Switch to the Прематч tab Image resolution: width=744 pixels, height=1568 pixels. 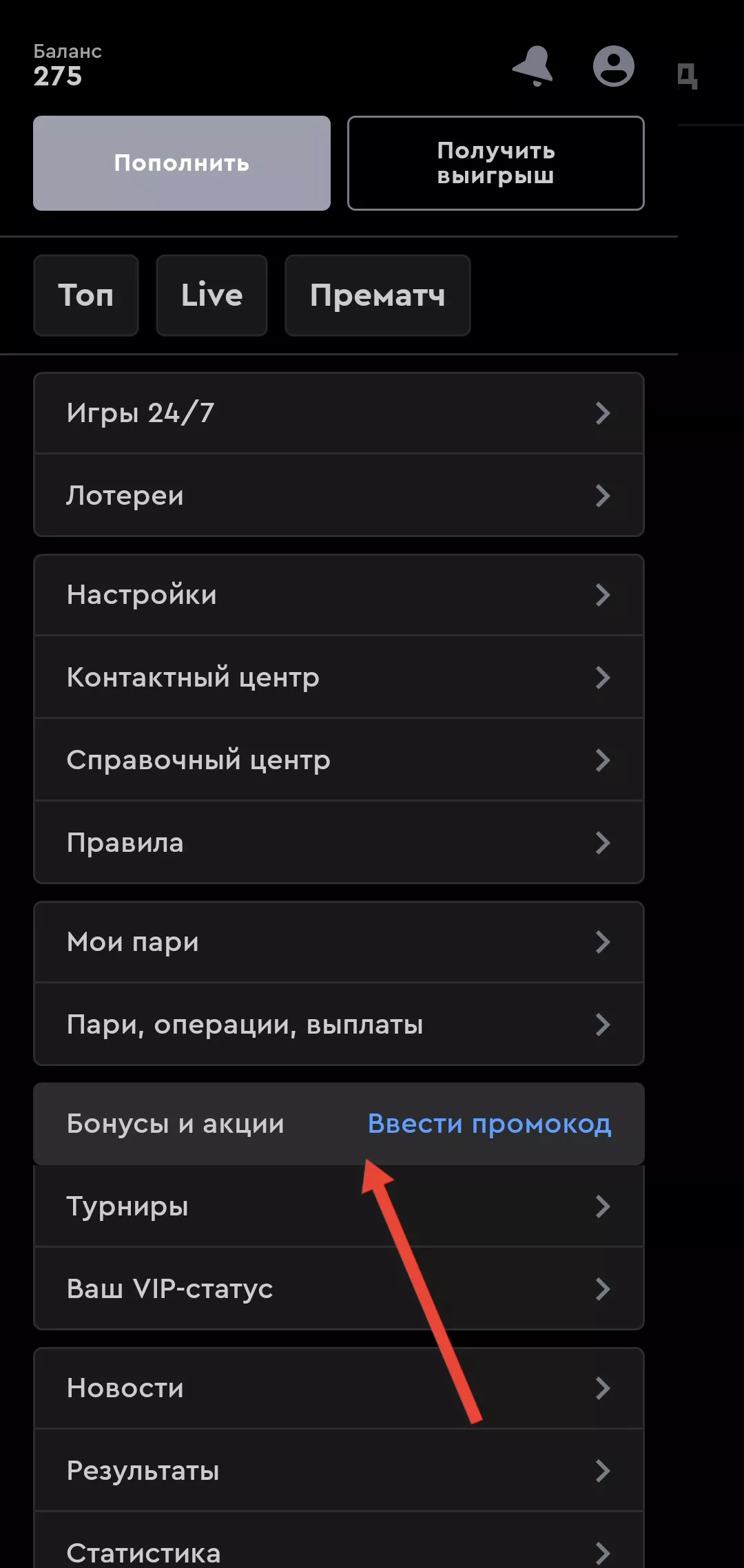[378, 295]
